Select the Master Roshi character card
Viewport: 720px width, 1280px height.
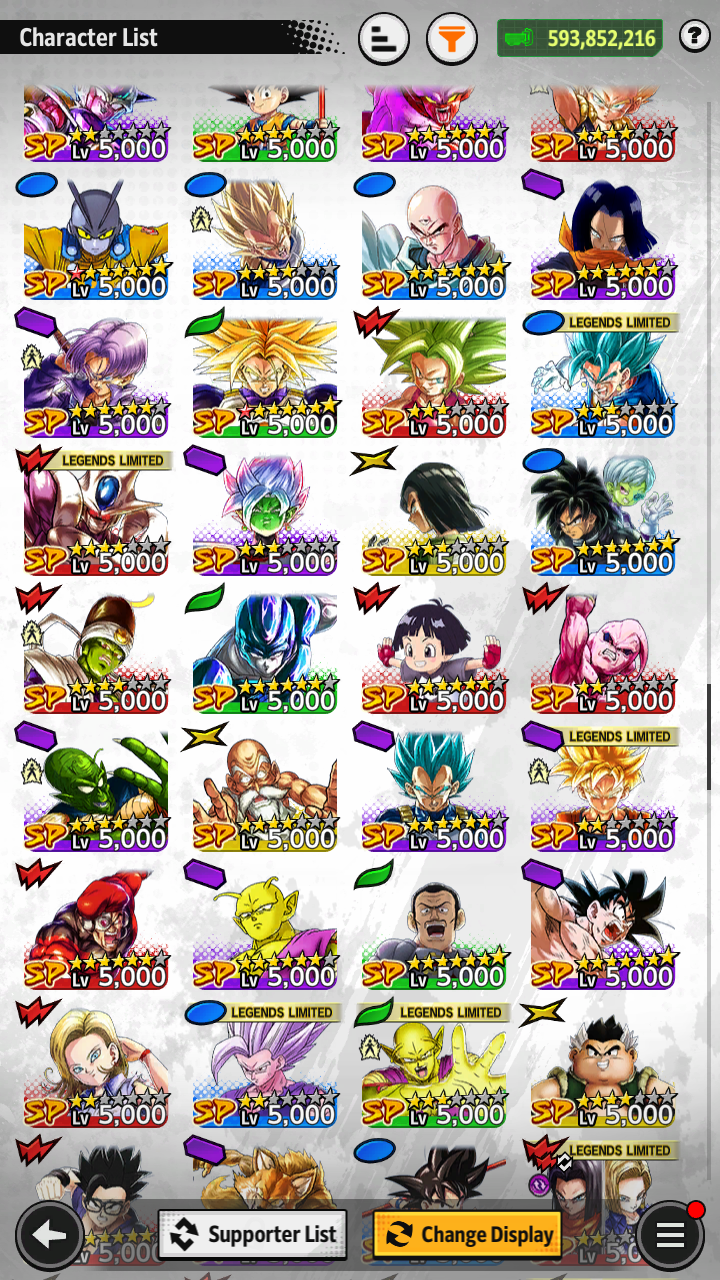[x=265, y=790]
